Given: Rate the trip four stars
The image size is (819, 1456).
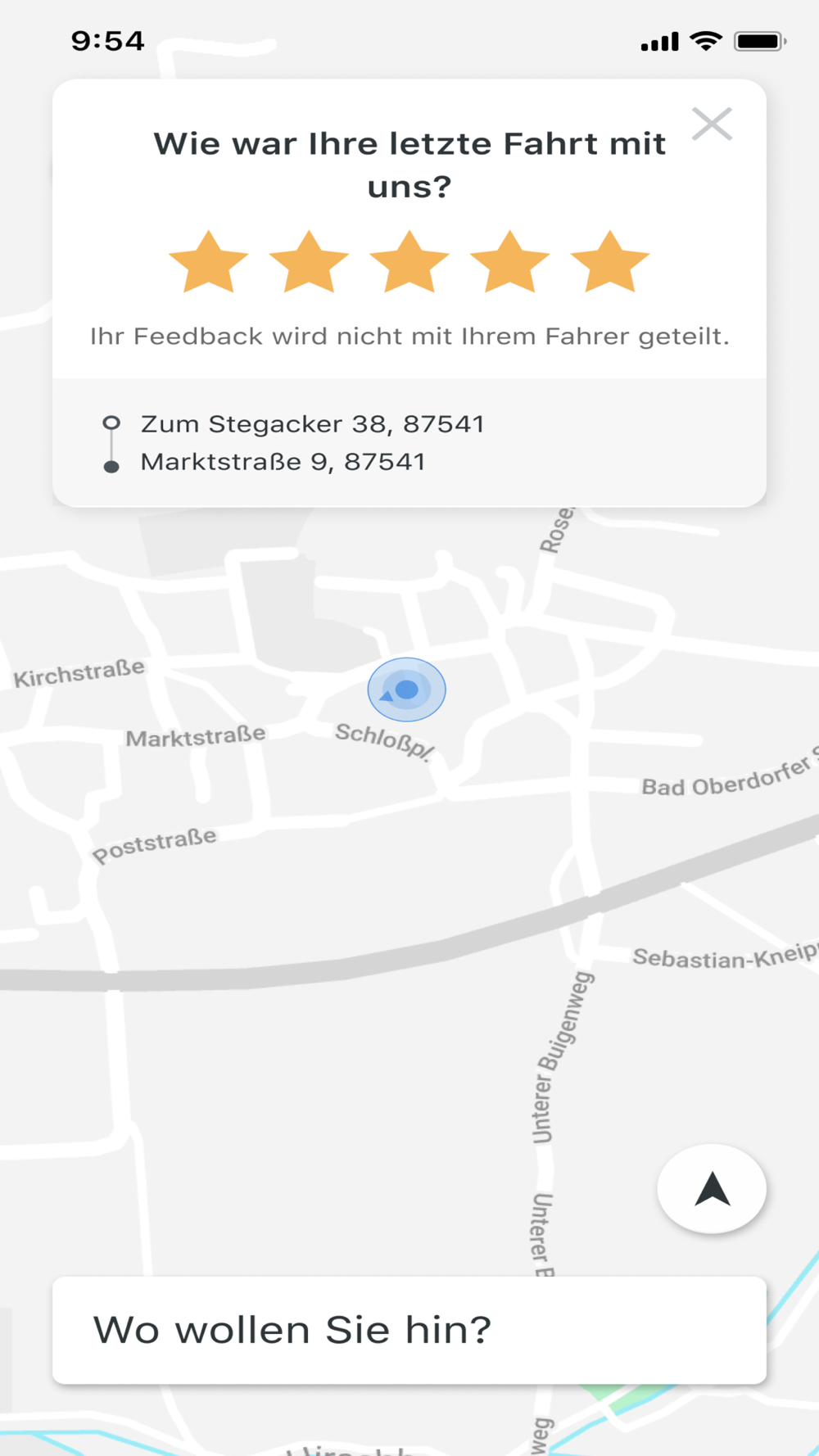Looking at the screenshot, I should point(509,262).
